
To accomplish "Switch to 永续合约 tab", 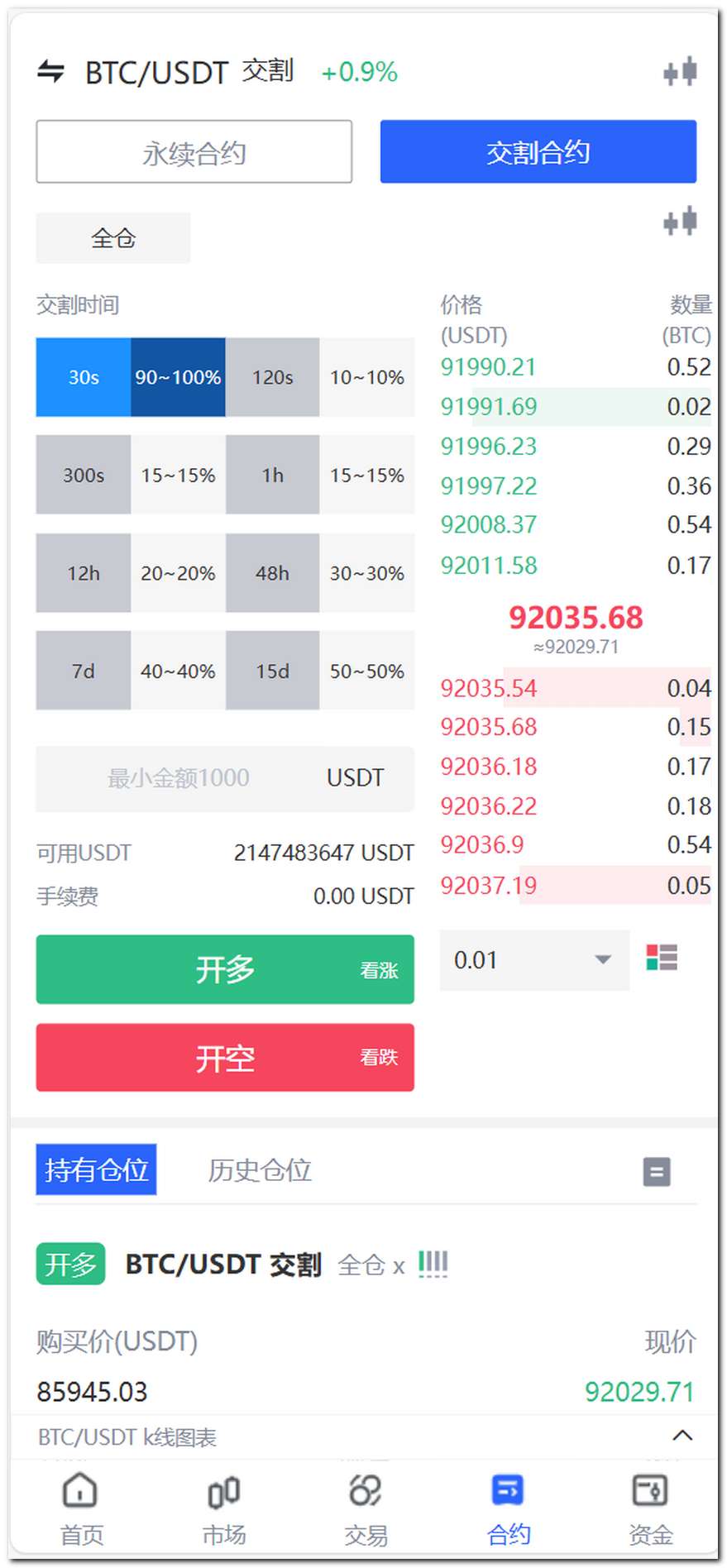I will click(194, 152).
